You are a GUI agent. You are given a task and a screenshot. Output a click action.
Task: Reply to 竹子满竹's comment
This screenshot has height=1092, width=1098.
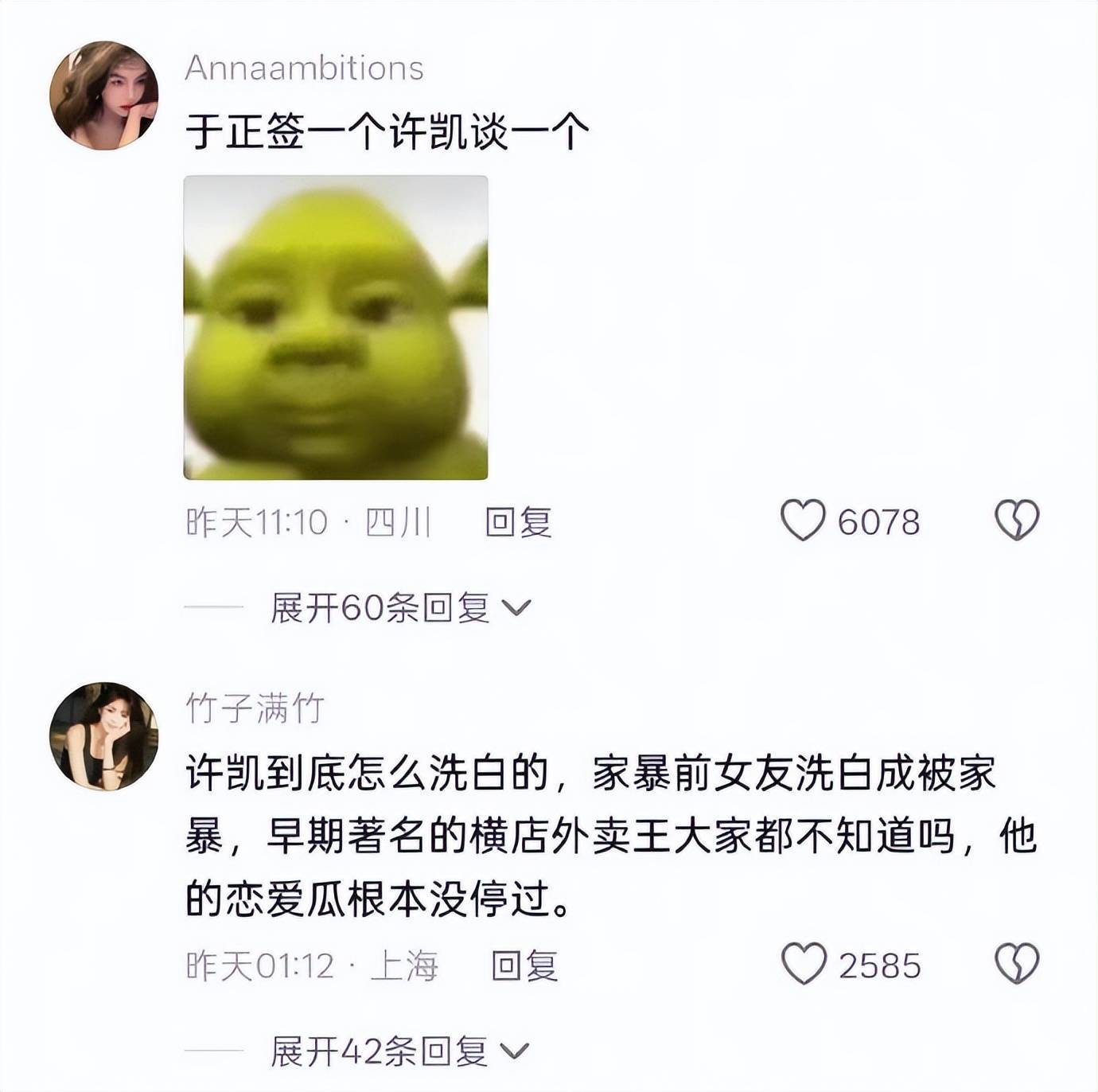point(524,966)
